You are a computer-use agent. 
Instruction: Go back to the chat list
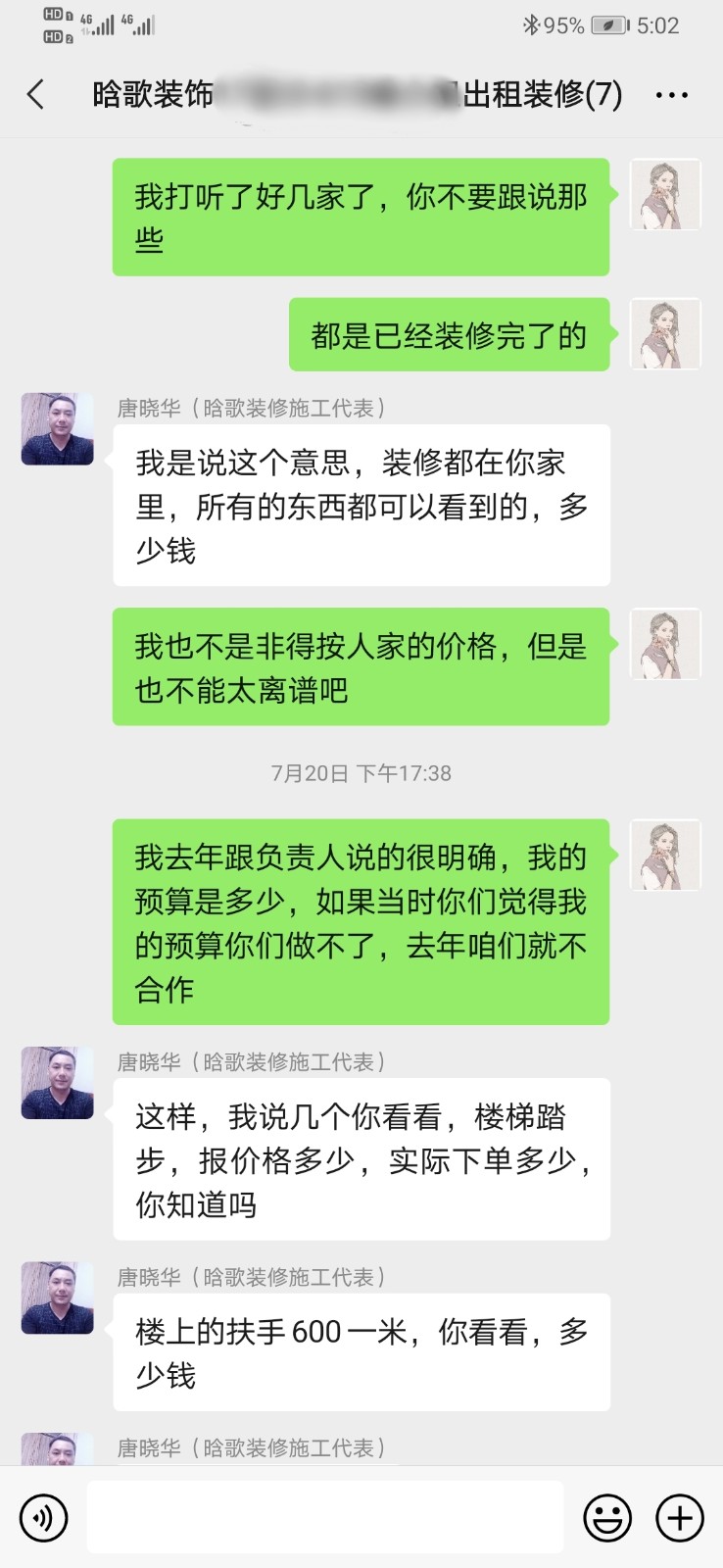pos(36,95)
